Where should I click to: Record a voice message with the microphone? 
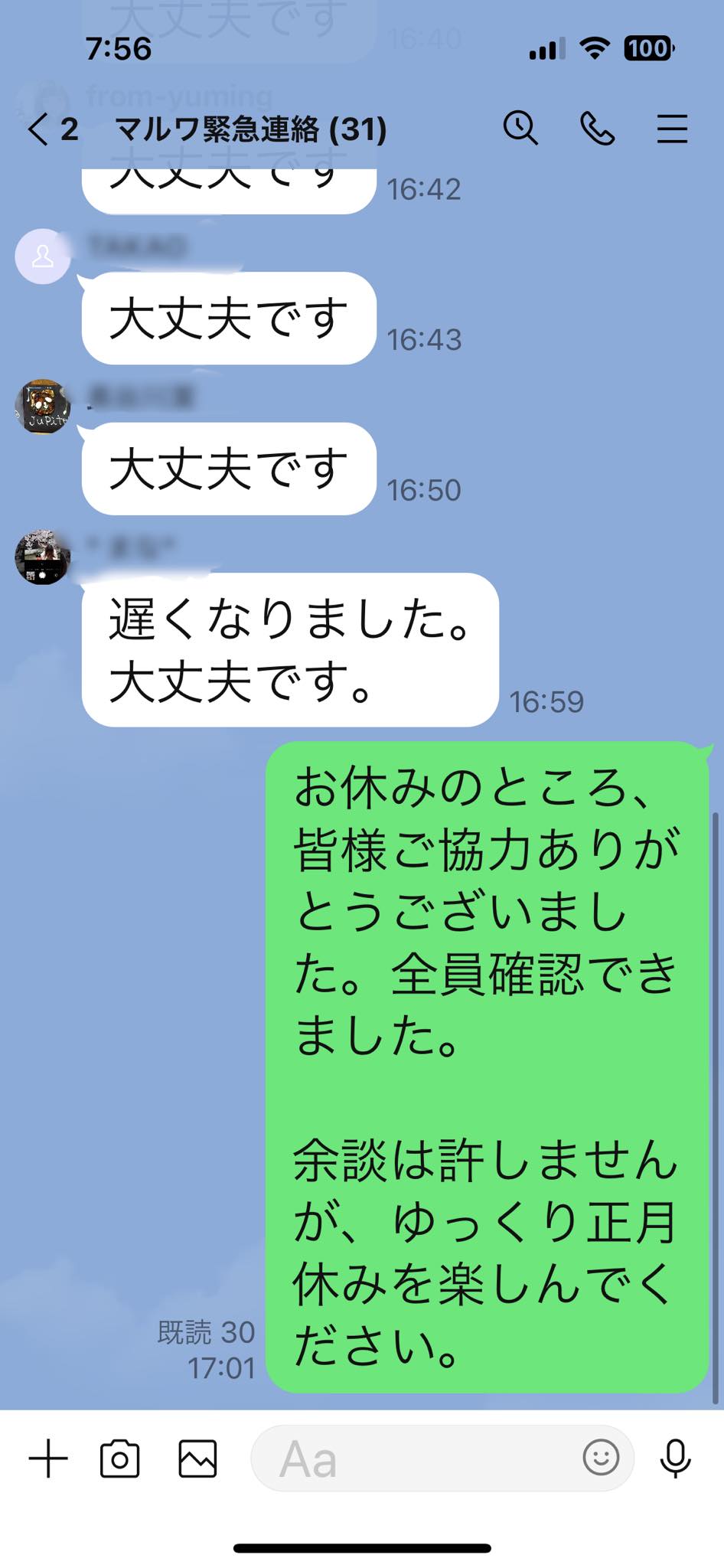point(675,1459)
